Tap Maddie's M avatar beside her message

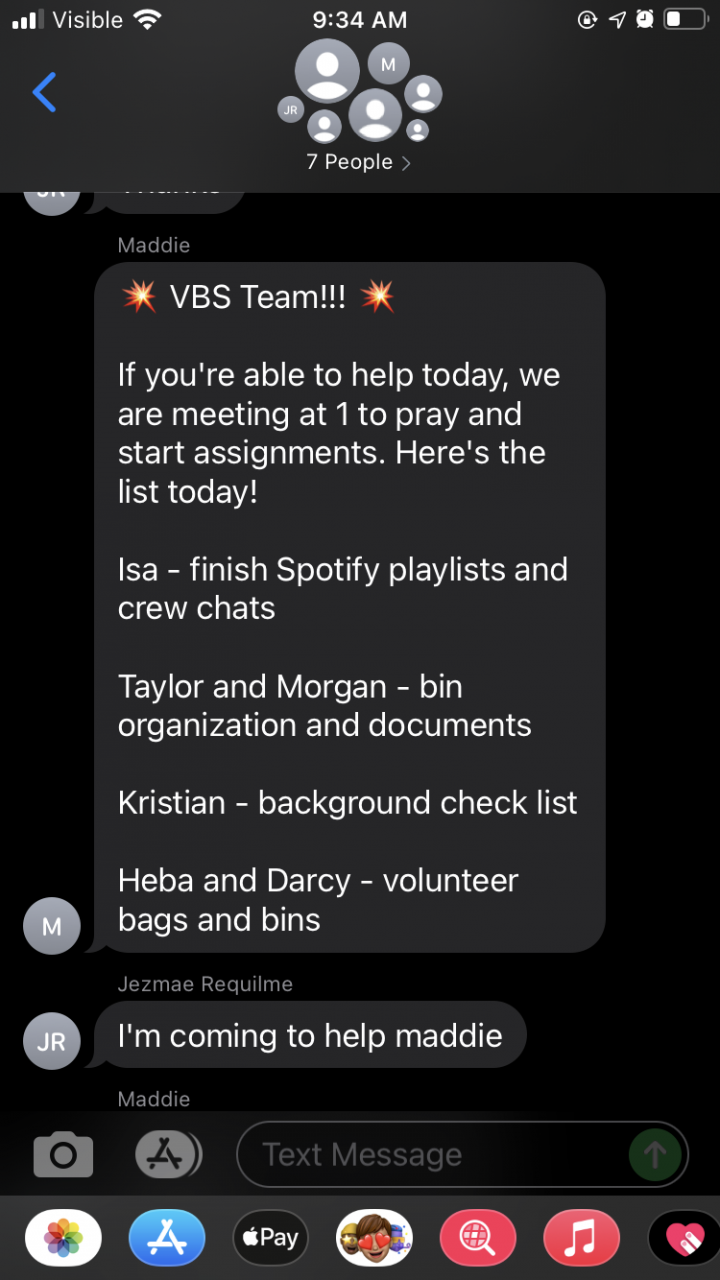[x=51, y=927]
